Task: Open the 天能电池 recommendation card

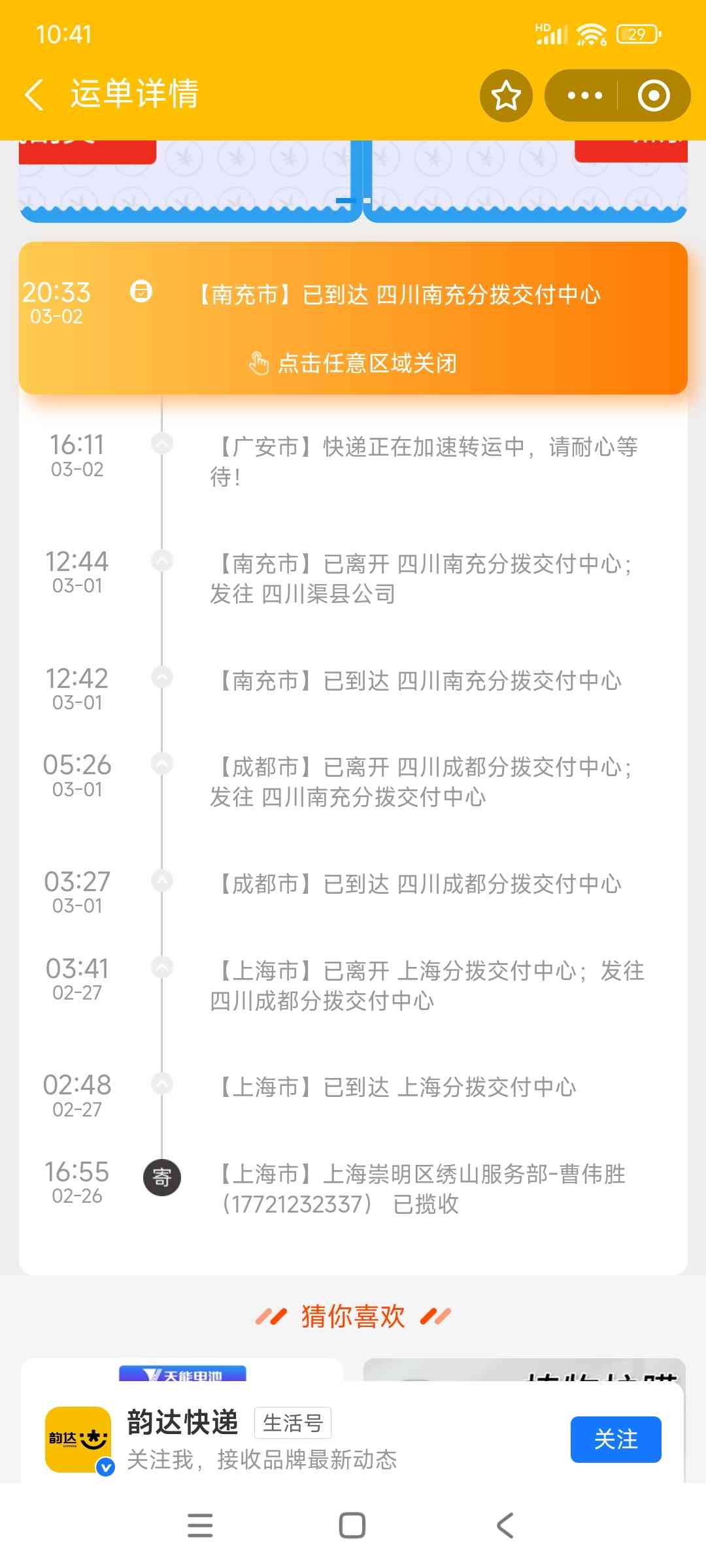Action: tap(182, 1370)
